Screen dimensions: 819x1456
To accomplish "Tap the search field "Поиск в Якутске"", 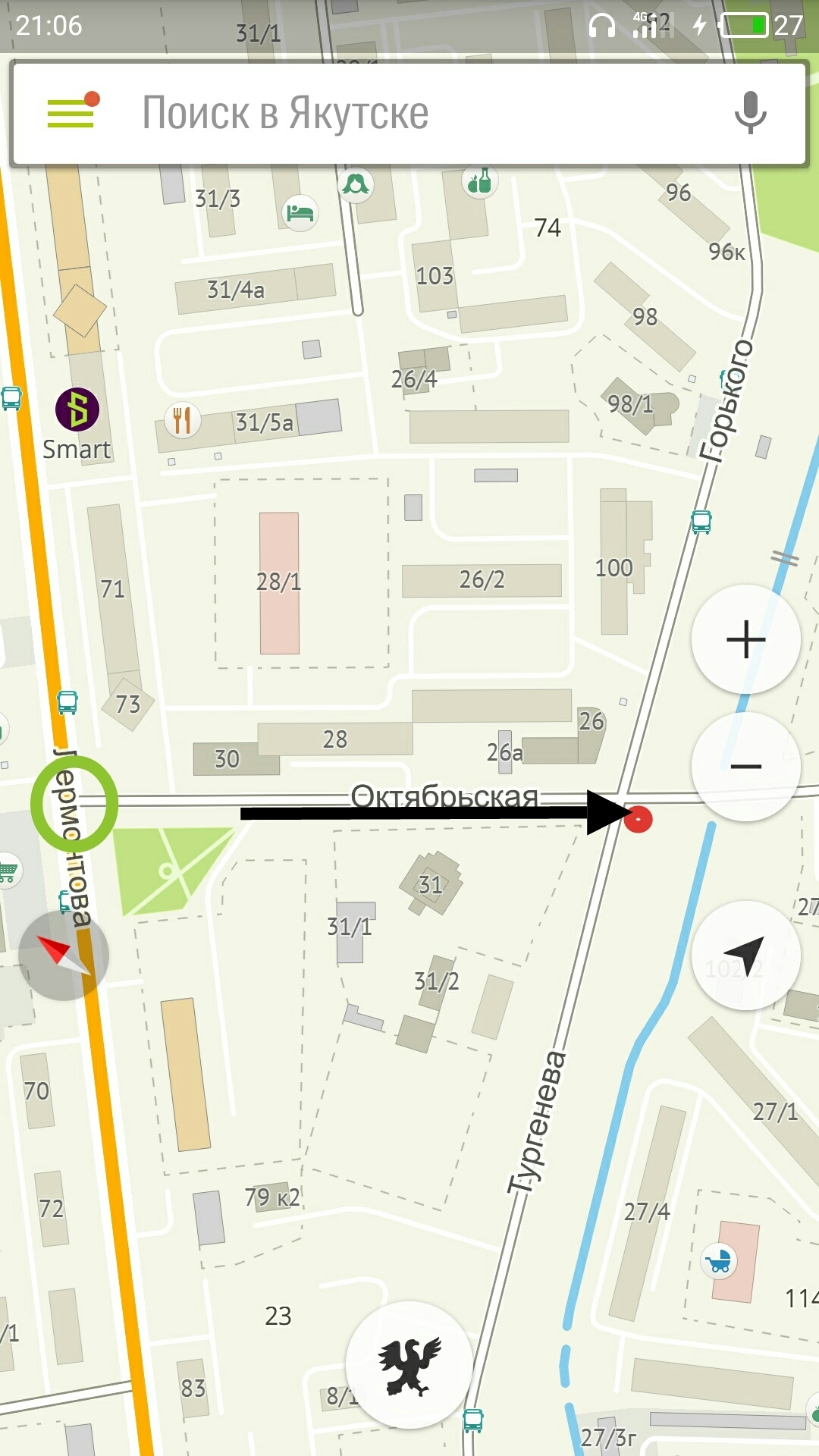I will click(x=409, y=114).
